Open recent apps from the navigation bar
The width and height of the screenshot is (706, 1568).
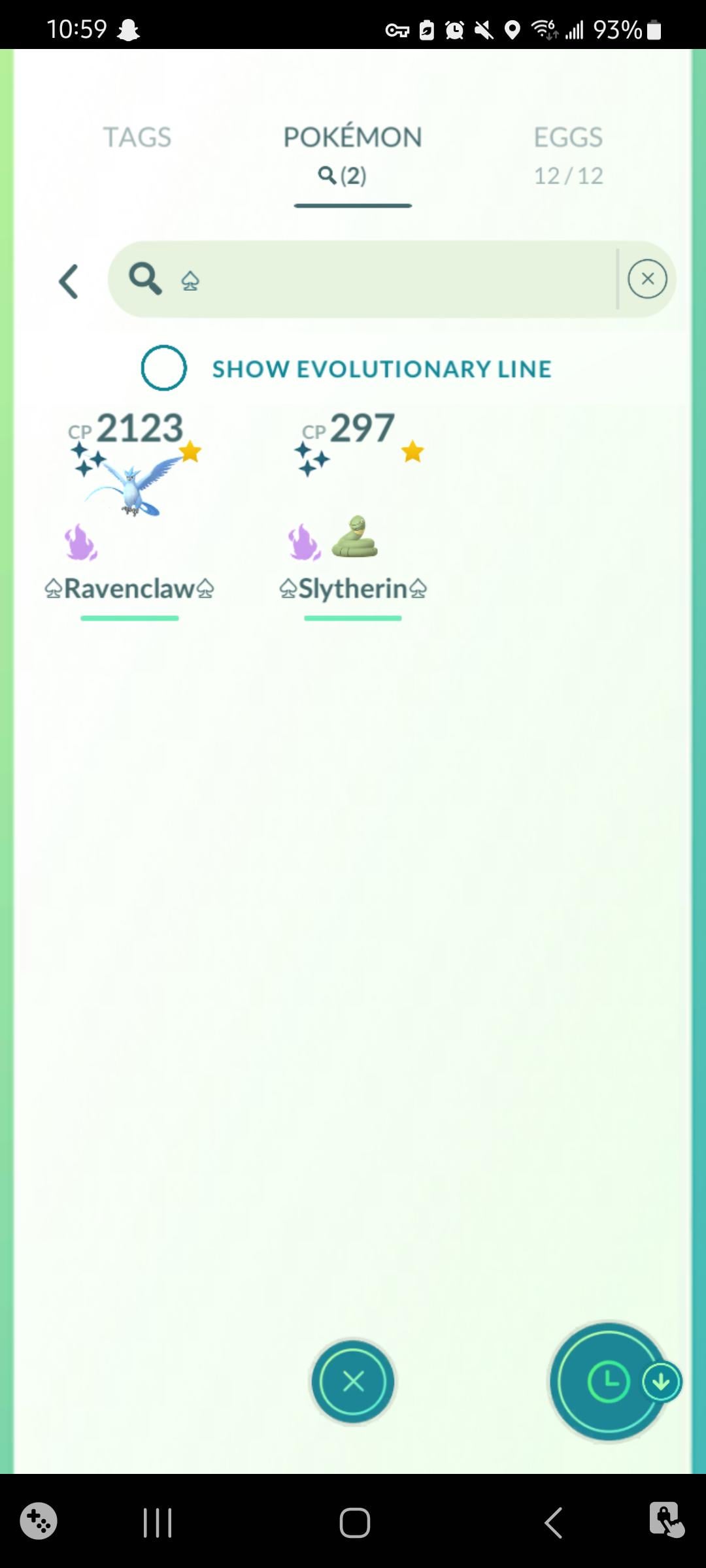point(158,1522)
